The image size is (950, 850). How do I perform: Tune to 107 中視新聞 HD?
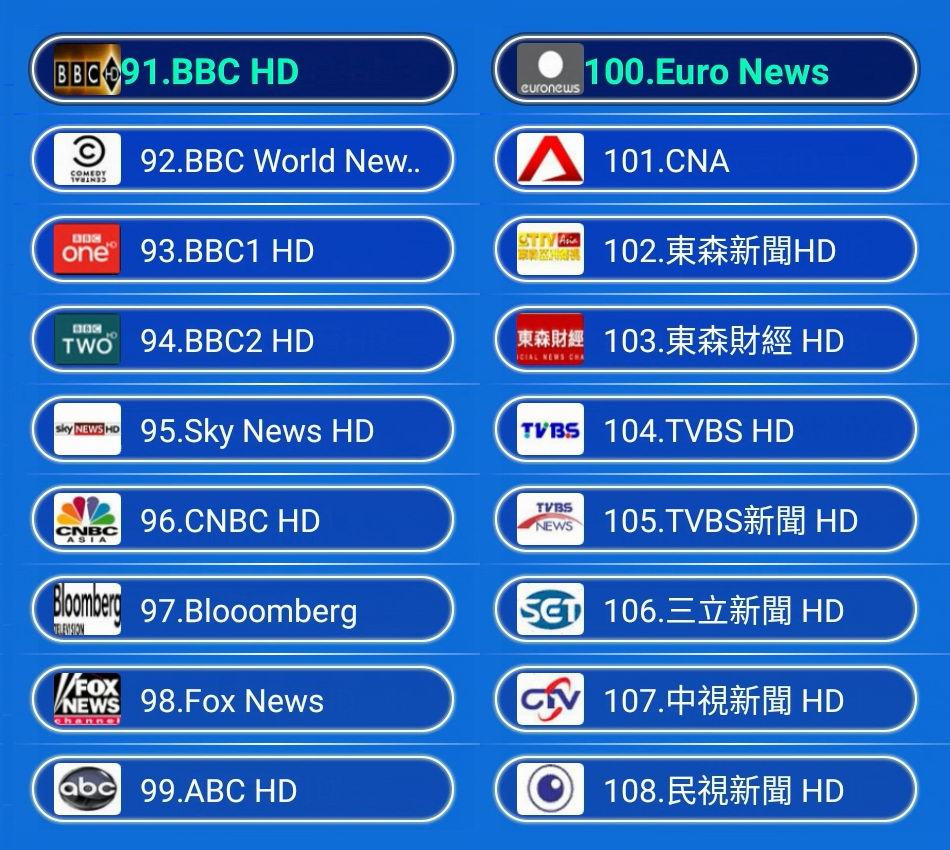click(705, 701)
